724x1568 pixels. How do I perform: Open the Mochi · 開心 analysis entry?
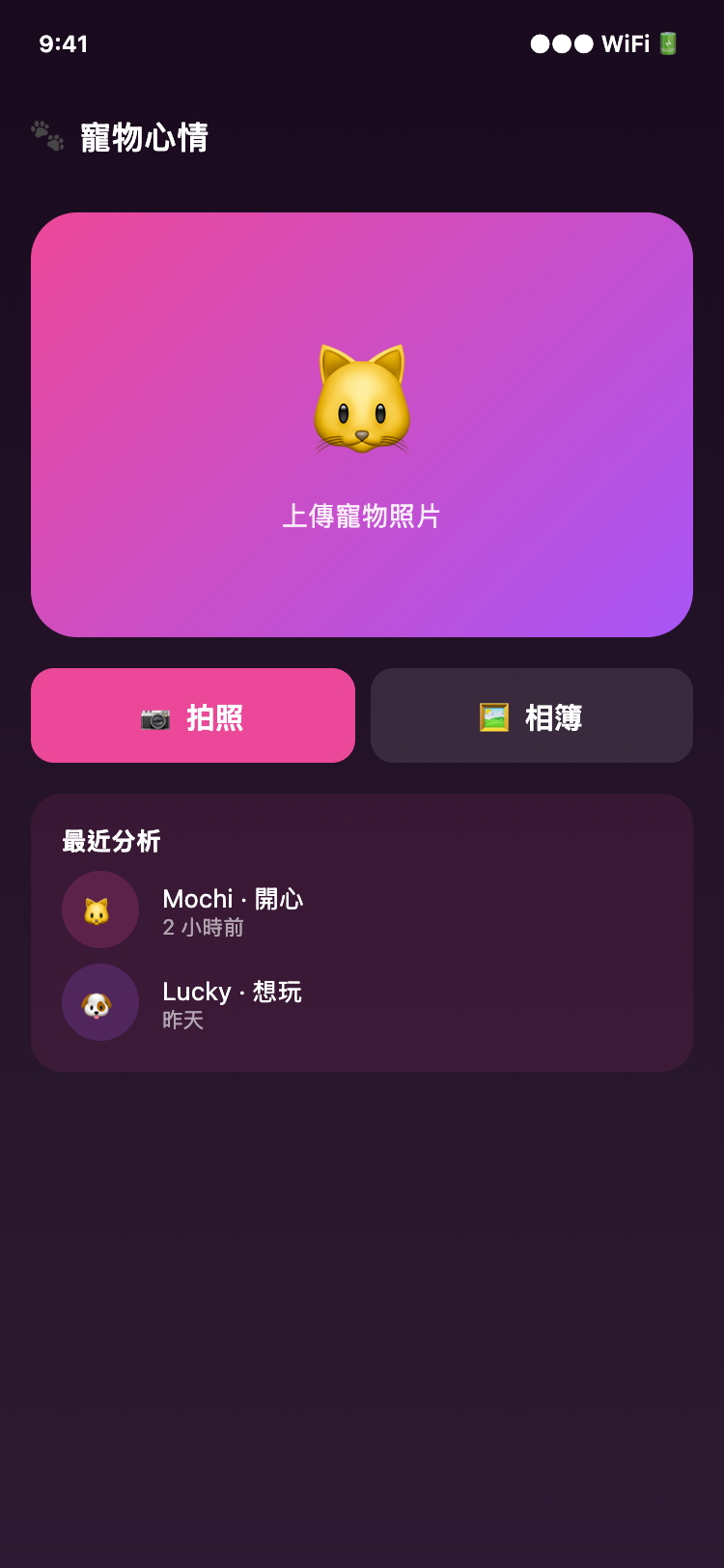(x=232, y=897)
